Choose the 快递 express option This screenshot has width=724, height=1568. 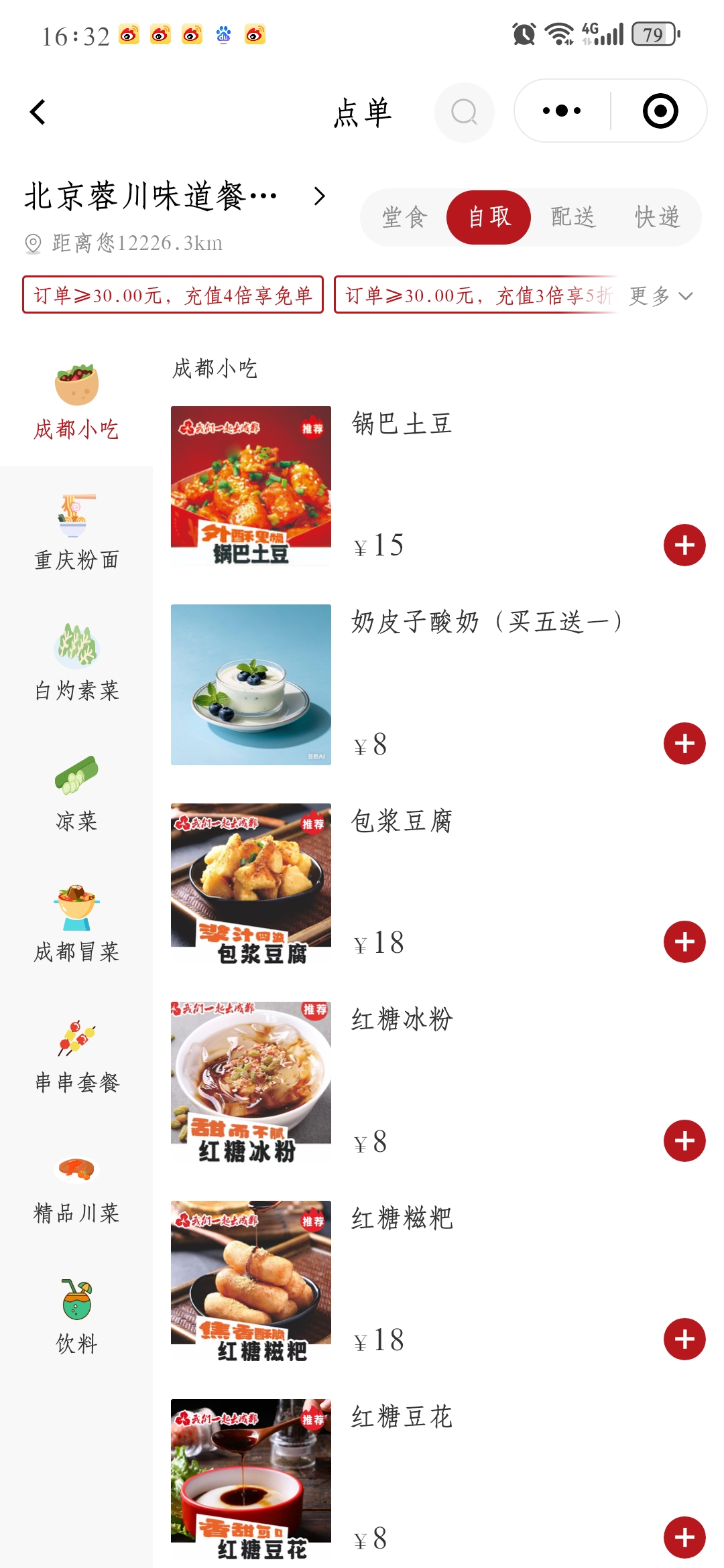pyautogui.click(x=657, y=217)
